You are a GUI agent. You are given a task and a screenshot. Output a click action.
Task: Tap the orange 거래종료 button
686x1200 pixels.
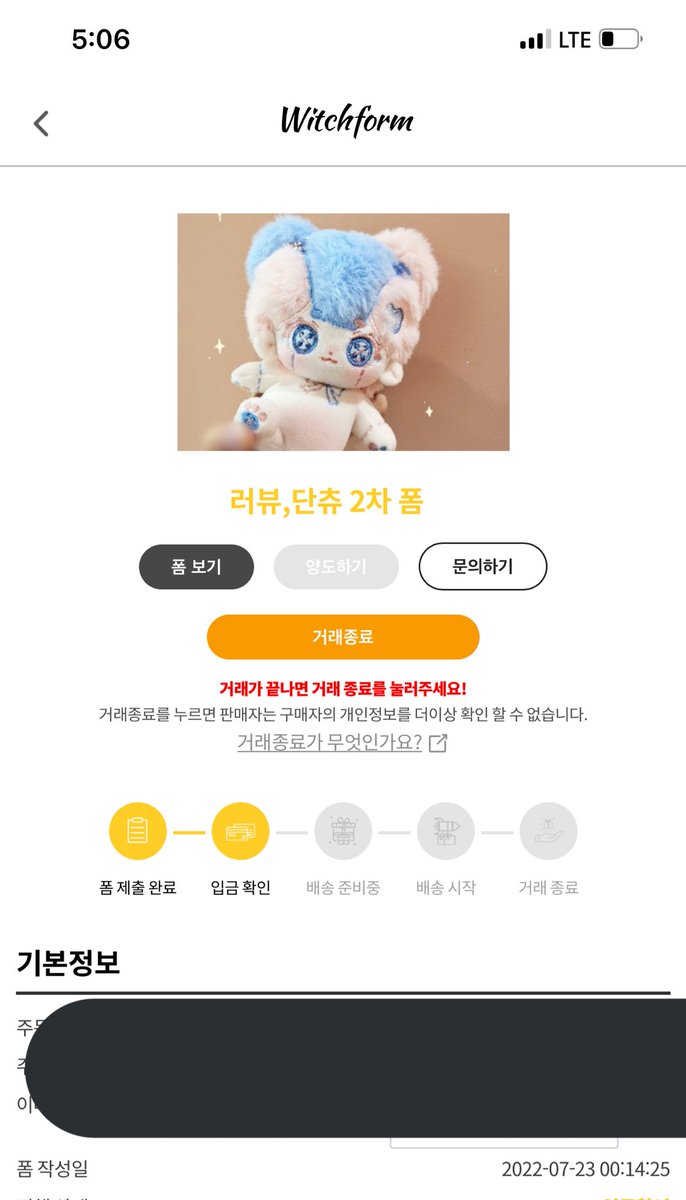(x=343, y=637)
